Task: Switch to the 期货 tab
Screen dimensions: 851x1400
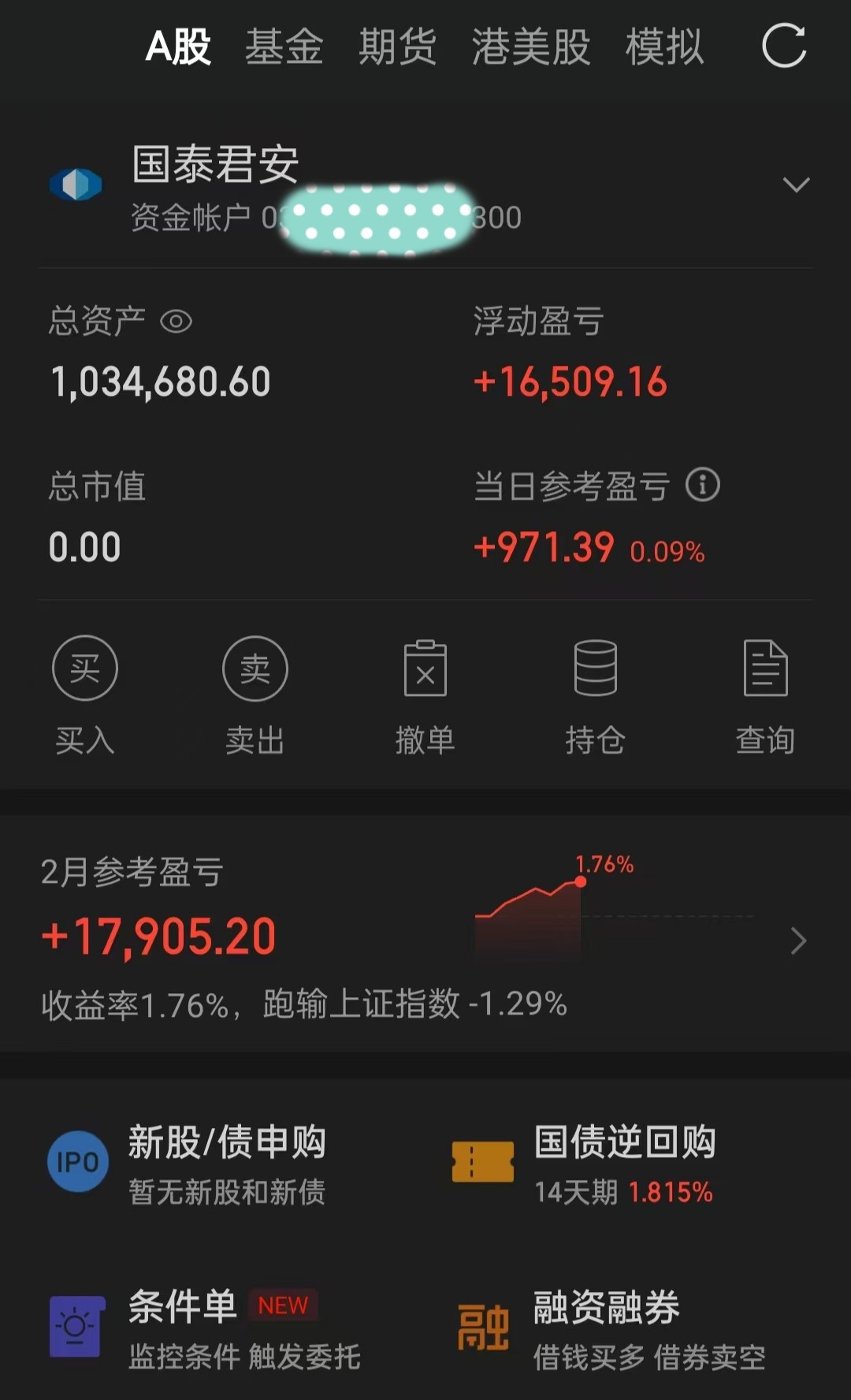Action: (x=397, y=47)
